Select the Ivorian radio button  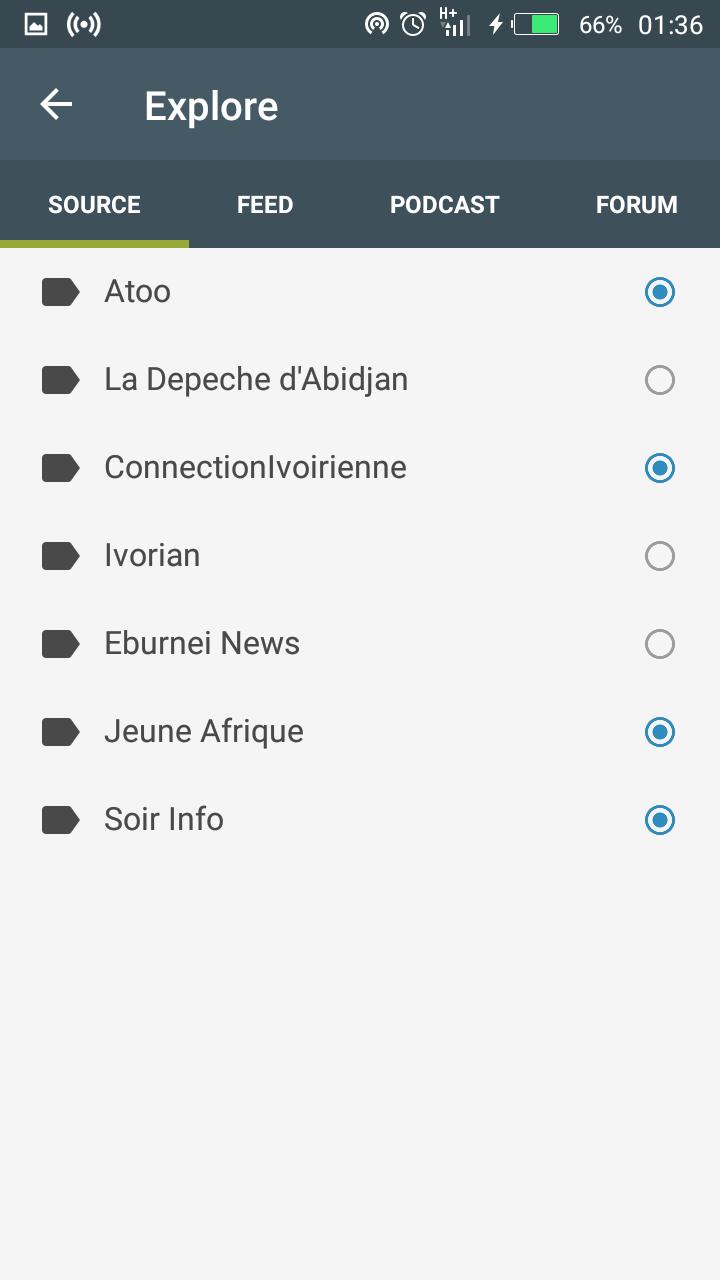click(660, 556)
